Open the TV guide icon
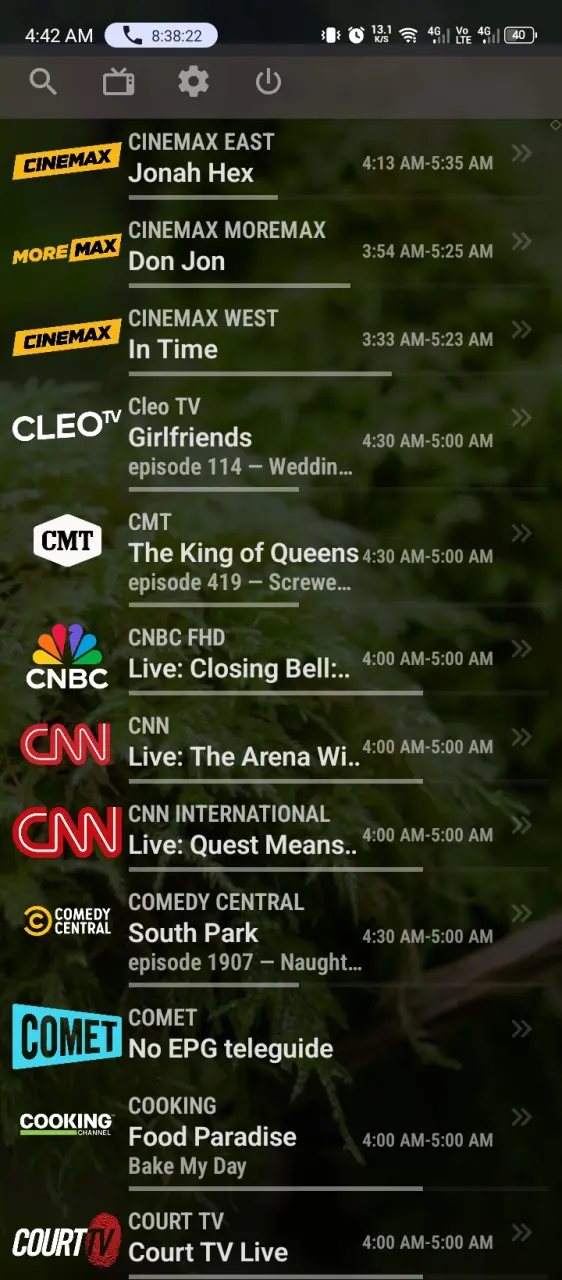Screen dimensions: 562x1280 pyautogui.click(x=119, y=82)
